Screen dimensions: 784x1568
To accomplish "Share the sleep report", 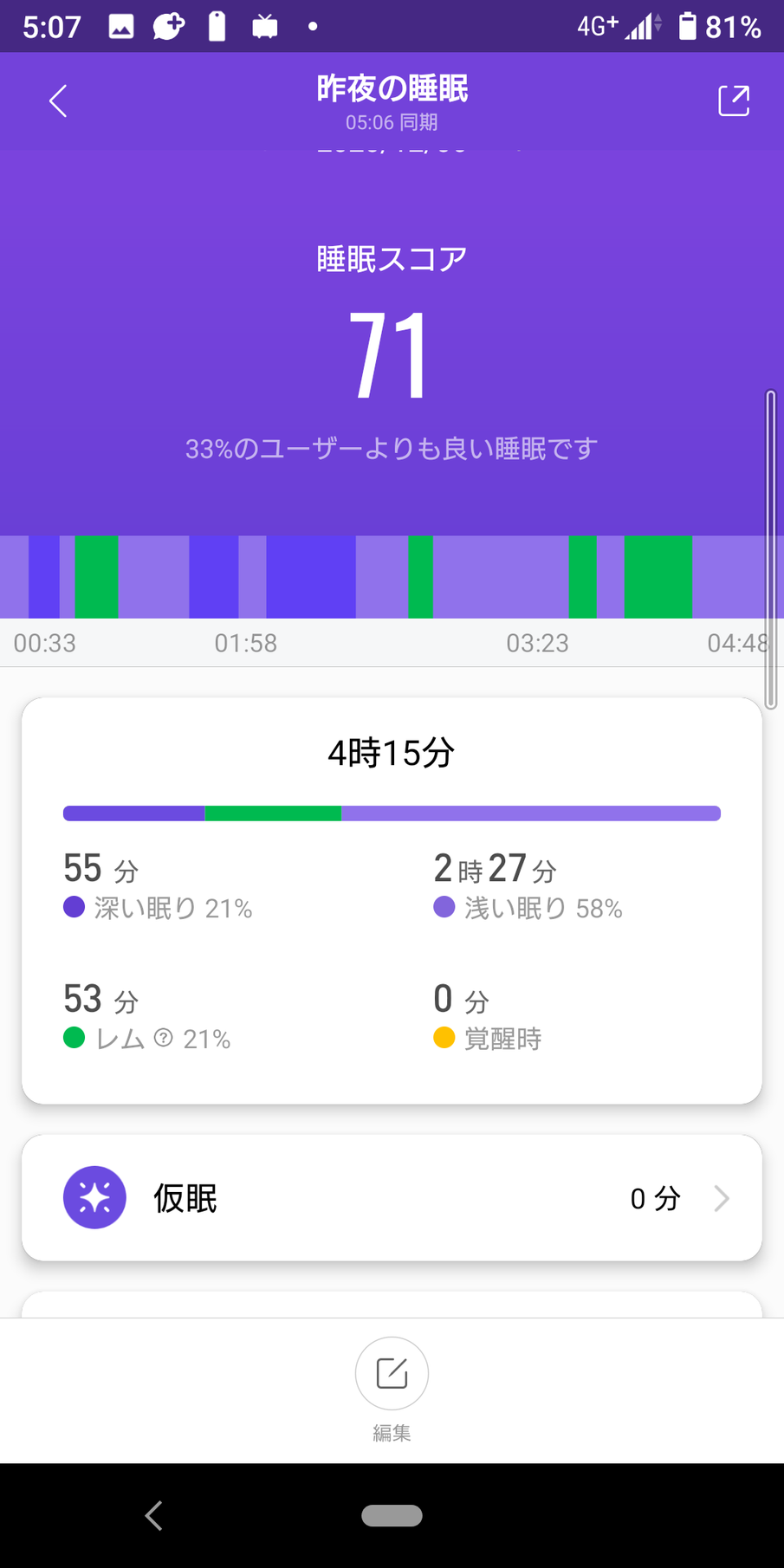I will coord(734,101).
